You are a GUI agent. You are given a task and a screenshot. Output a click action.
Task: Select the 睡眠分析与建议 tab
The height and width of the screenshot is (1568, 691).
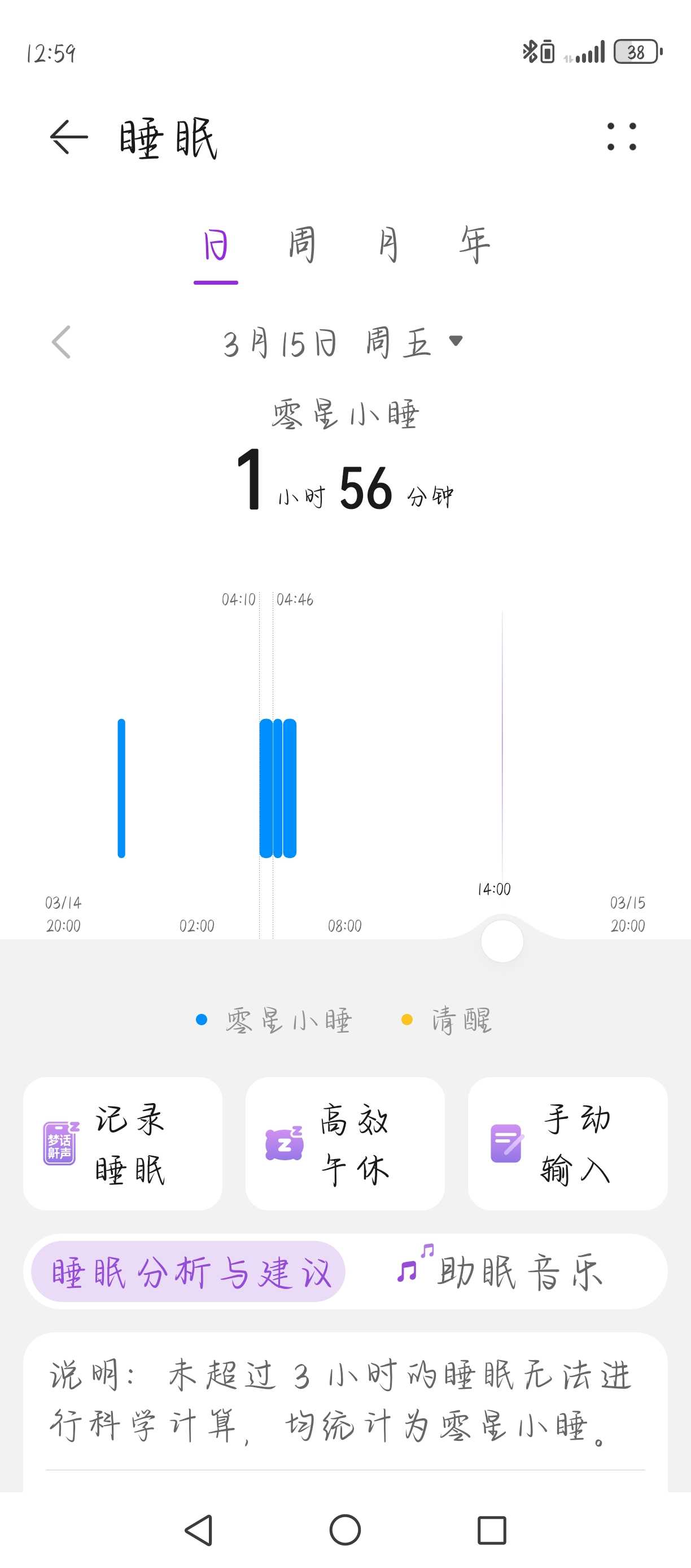[189, 1271]
